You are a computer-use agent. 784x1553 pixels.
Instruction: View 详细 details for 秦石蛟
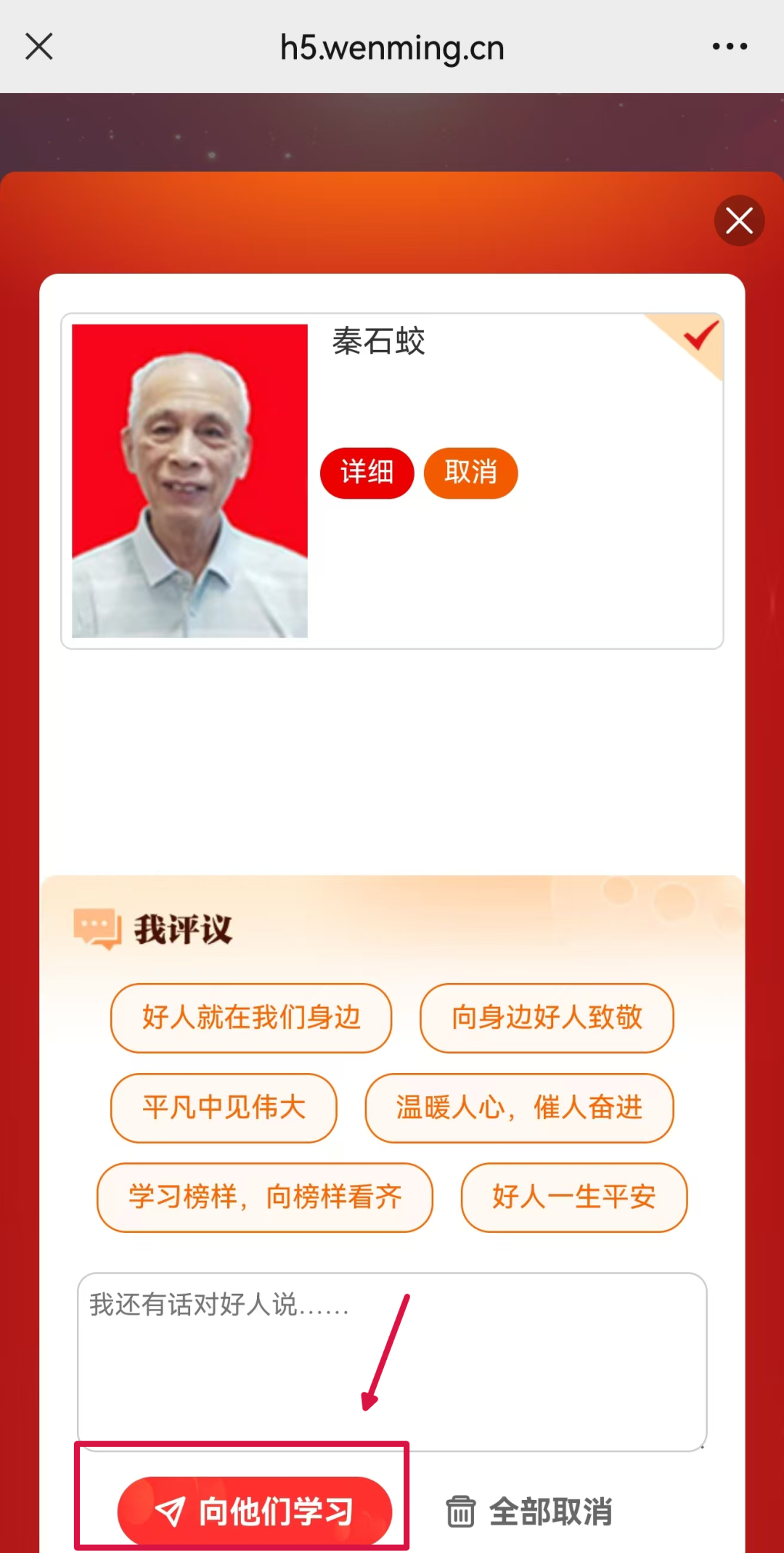click(x=367, y=473)
